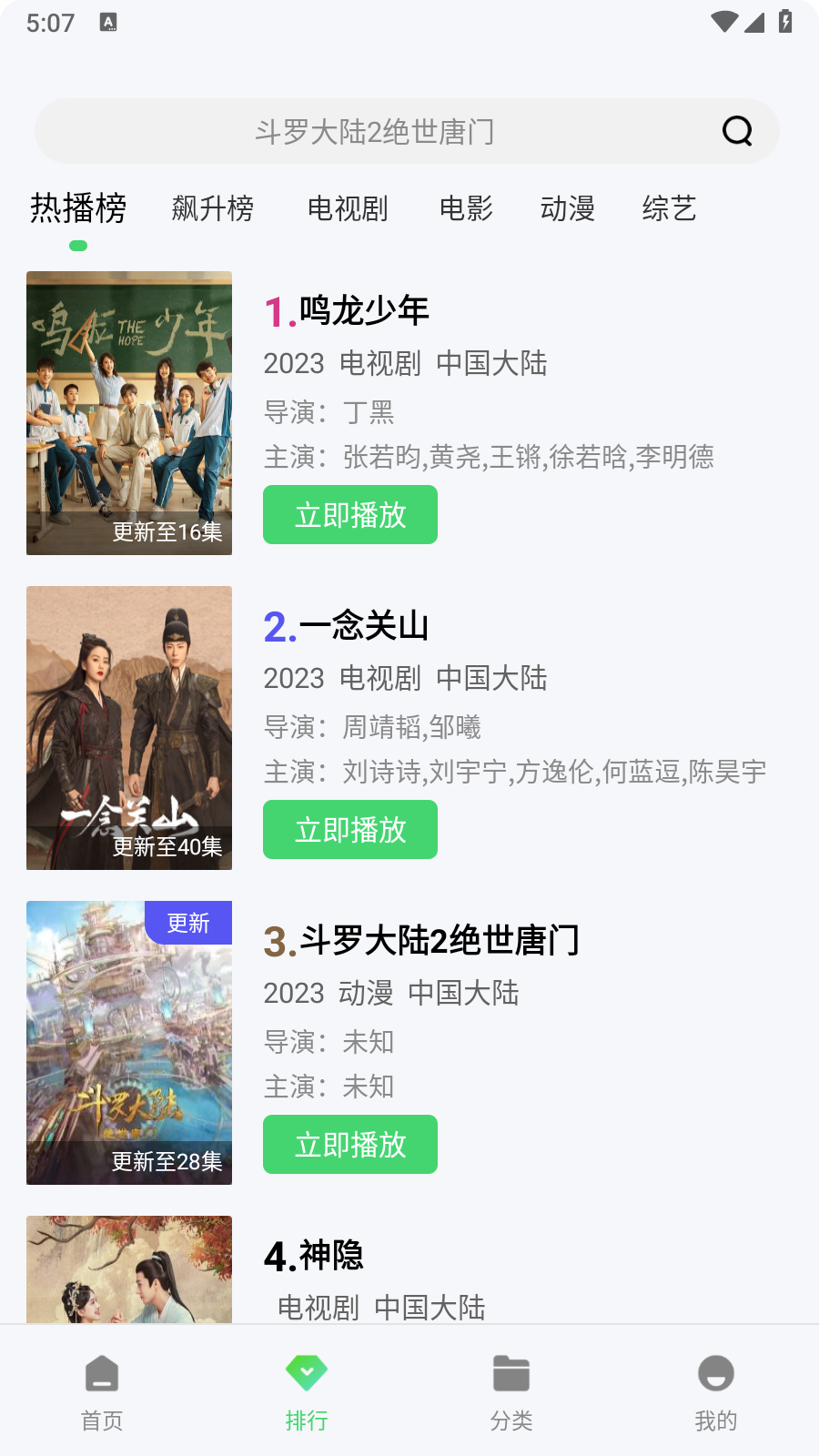Show the 综艺 ranking tab
Screen dimensions: 819x1456
[x=669, y=208]
